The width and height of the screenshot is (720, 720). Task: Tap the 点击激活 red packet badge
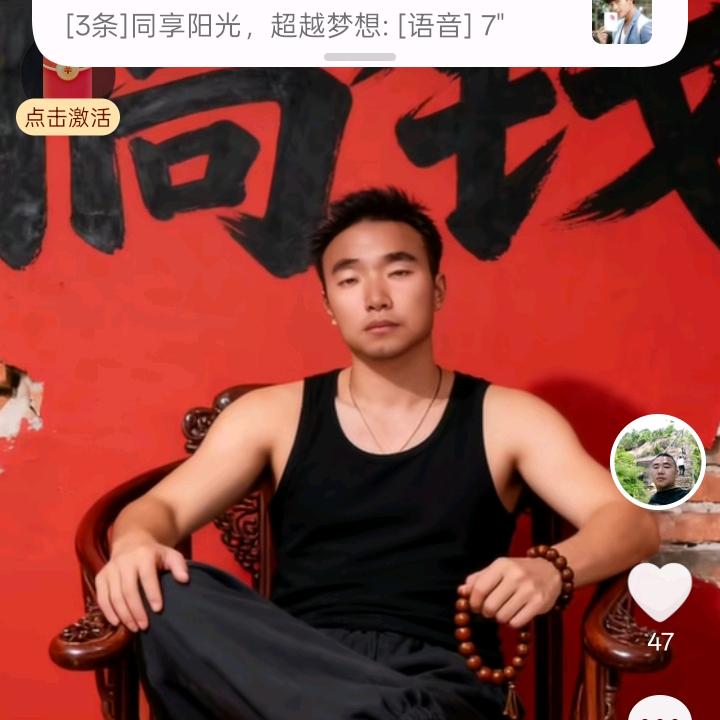click(68, 117)
